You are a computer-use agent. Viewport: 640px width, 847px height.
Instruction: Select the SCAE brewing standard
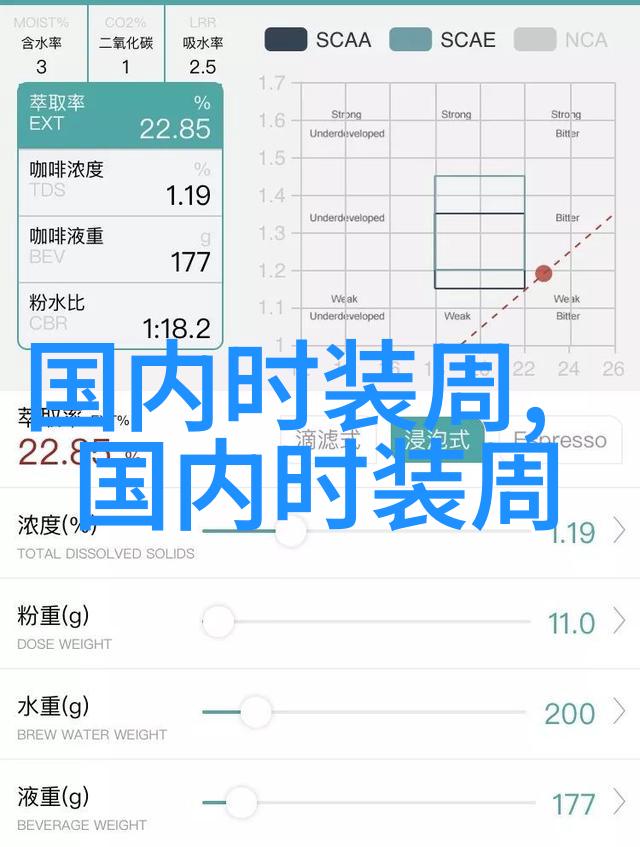point(442,40)
